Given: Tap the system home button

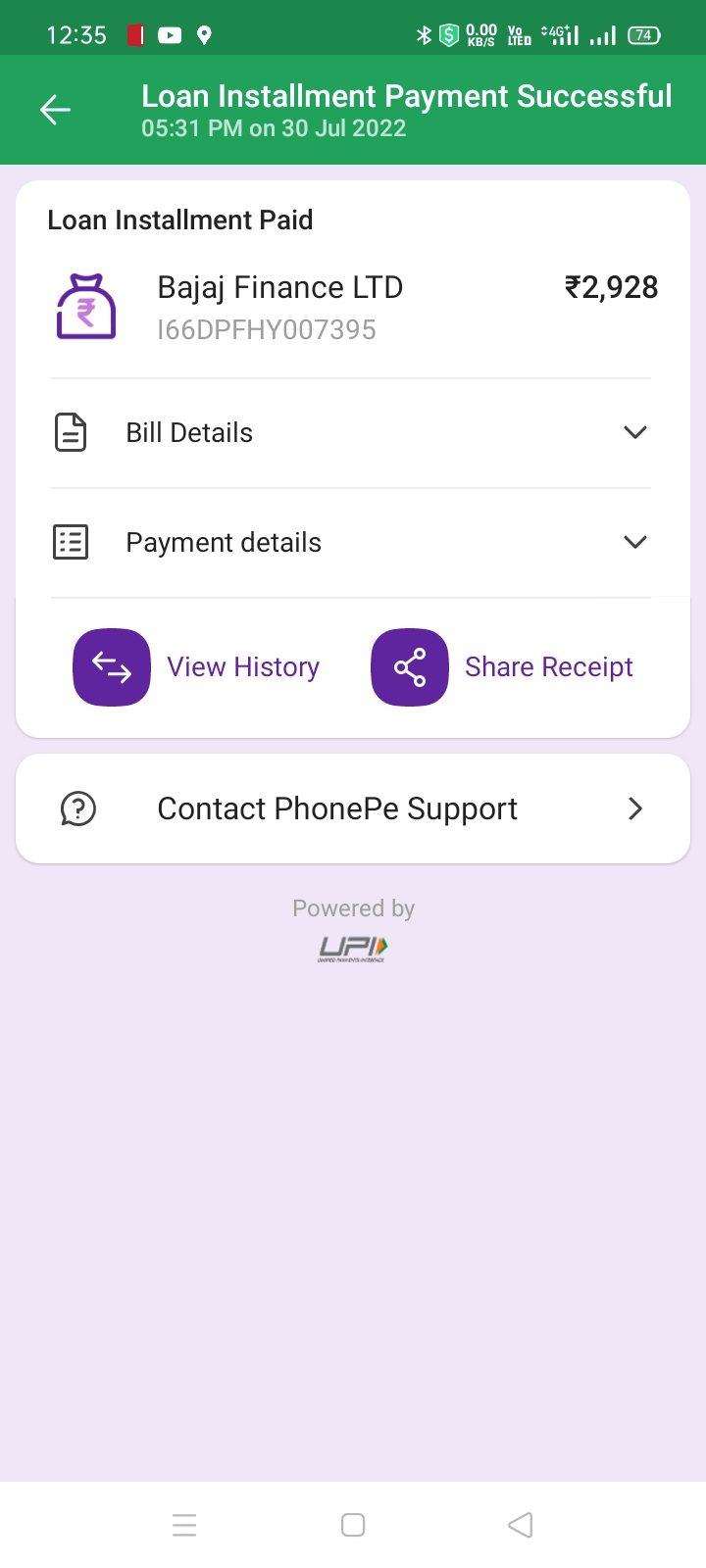Looking at the screenshot, I should pos(353,1525).
